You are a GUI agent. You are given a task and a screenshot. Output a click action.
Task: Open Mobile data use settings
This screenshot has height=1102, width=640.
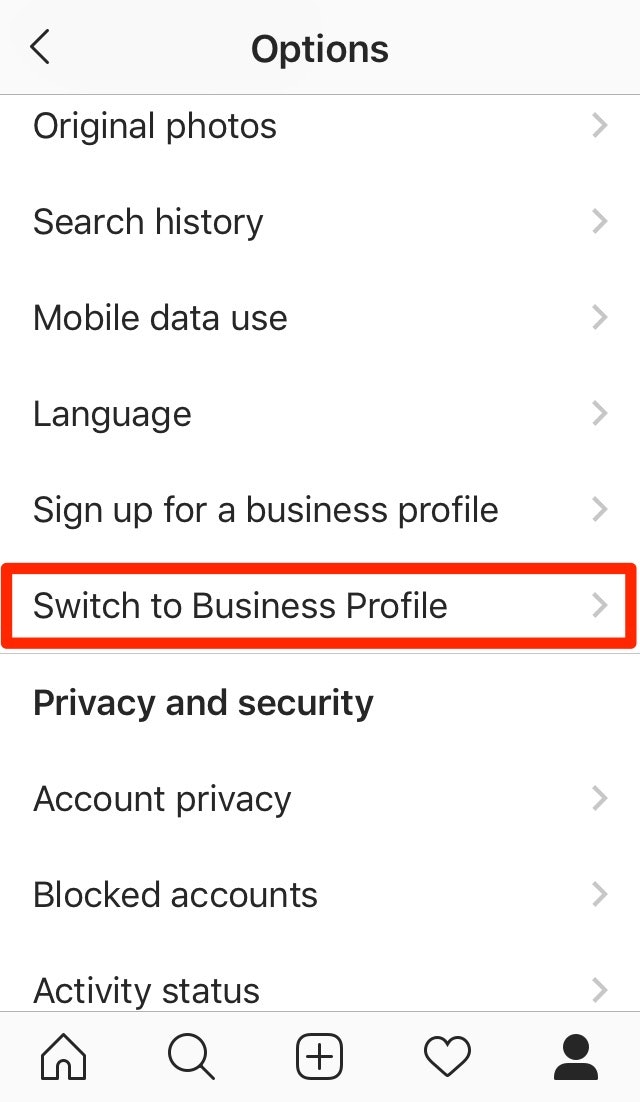pos(320,318)
